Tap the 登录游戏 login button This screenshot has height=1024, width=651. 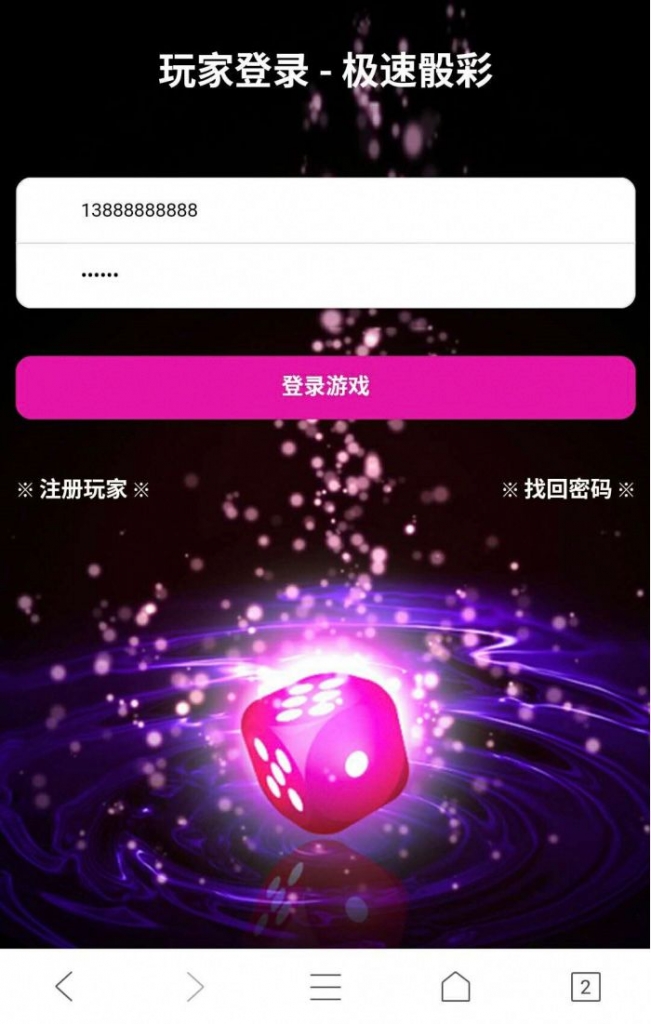tap(325, 387)
